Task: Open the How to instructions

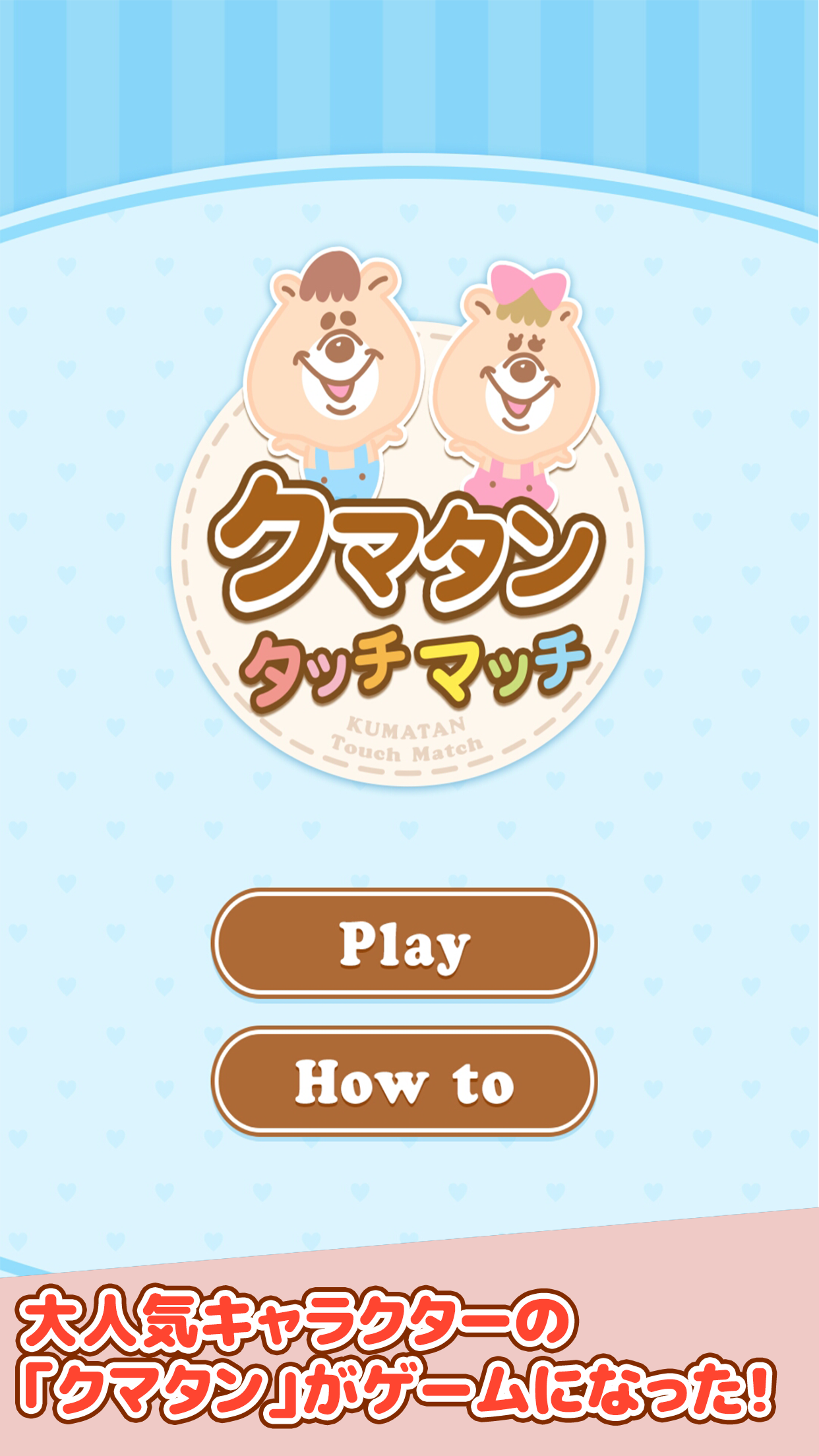Action: (404, 1081)
